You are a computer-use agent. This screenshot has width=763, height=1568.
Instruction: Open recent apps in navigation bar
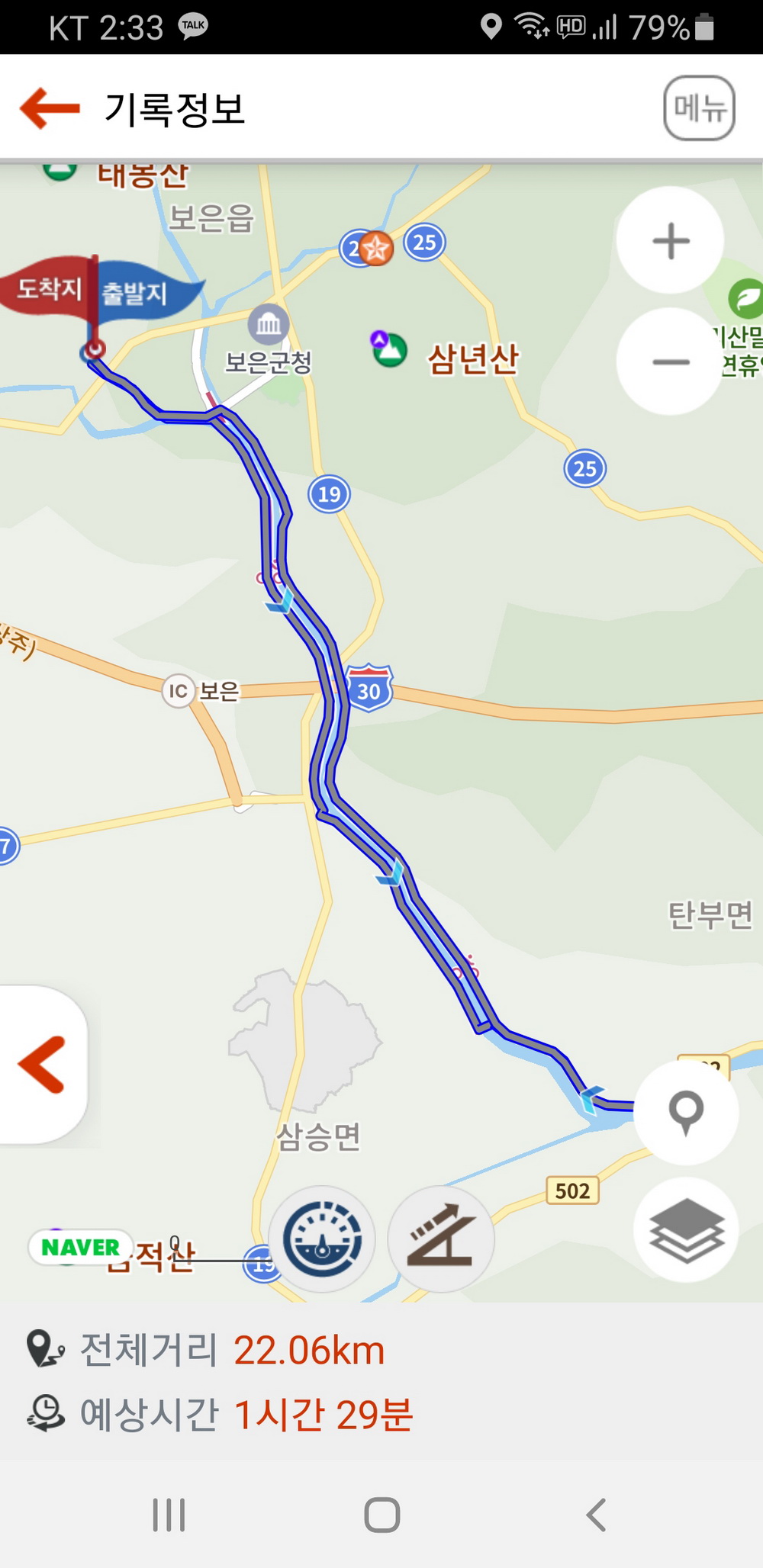(x=169, y=1515)
